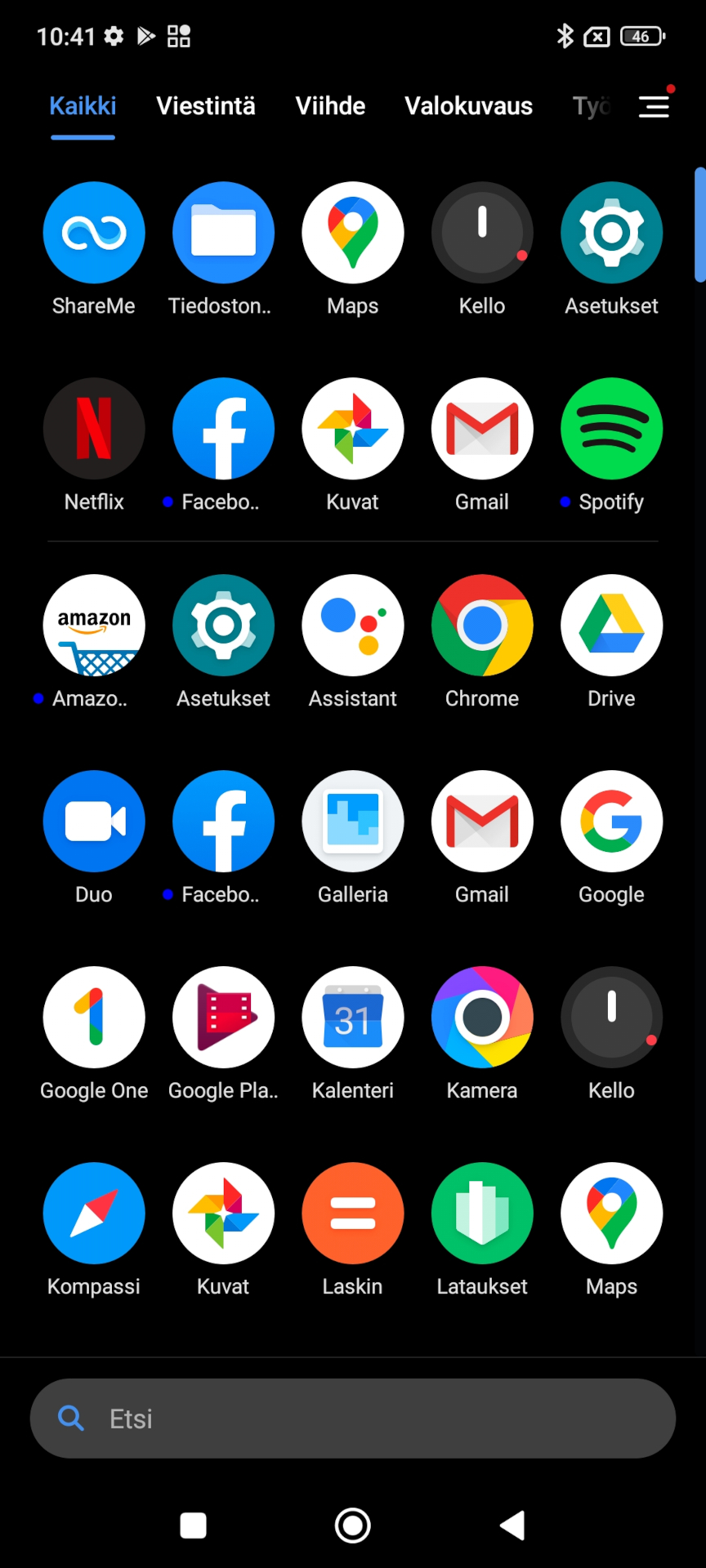
Task: Open Google One
Action: coord(94,1018)
